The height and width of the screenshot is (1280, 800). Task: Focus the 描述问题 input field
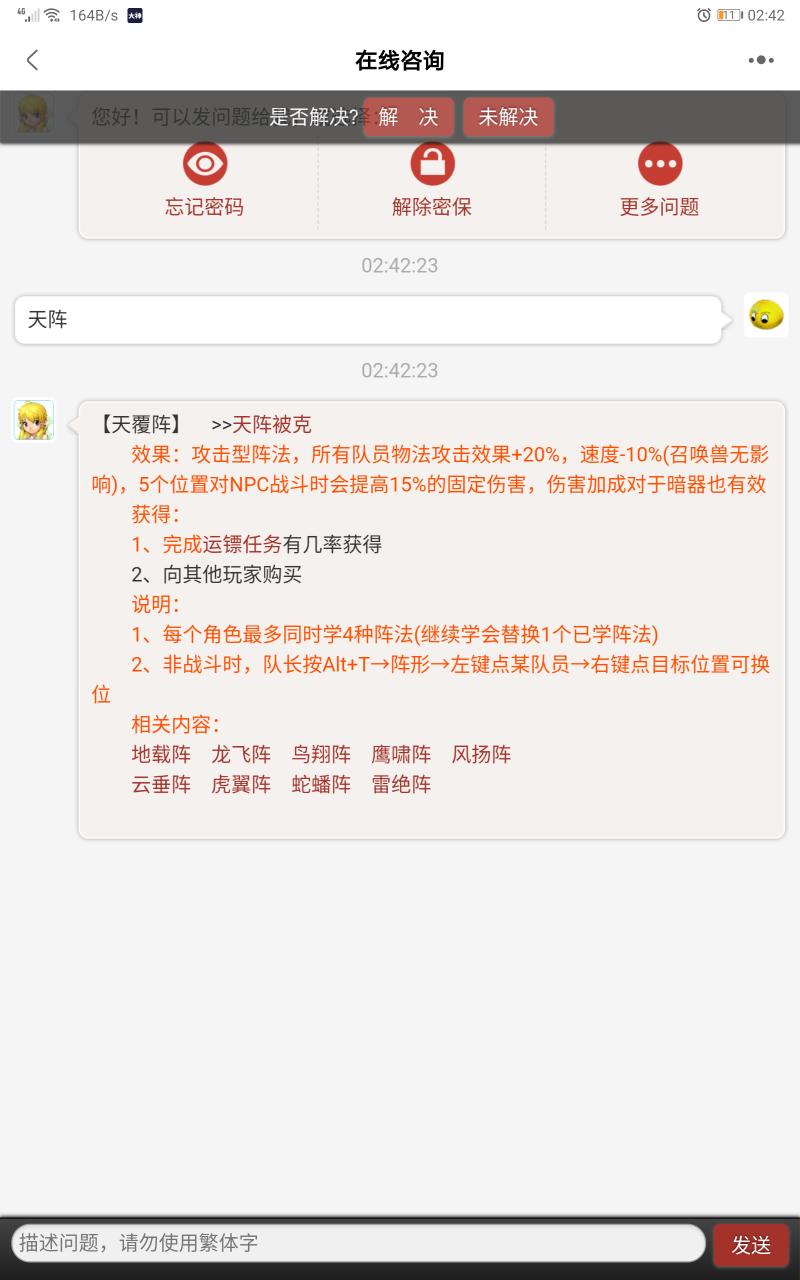click(358, 1243)
